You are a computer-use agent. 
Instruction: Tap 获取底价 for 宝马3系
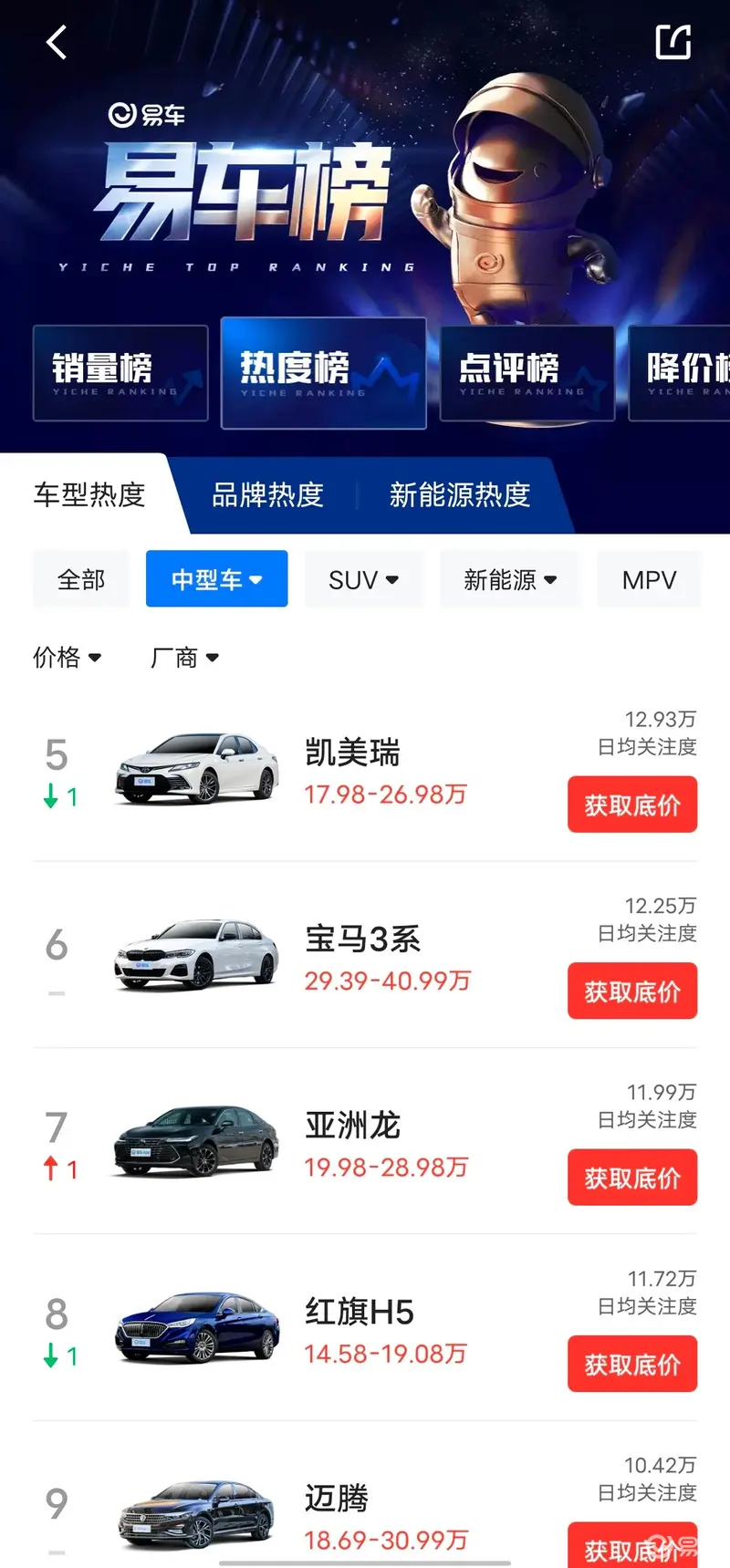[x=631, y=991]
